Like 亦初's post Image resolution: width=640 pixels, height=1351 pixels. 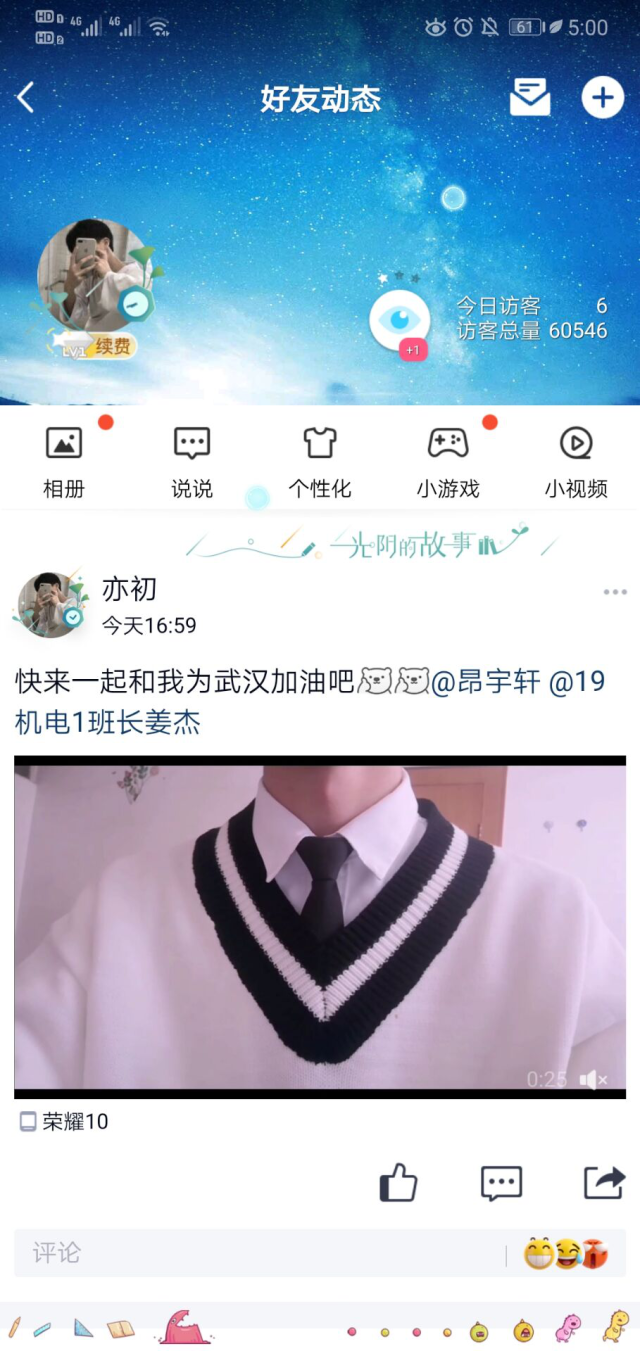pos(398,1183)
